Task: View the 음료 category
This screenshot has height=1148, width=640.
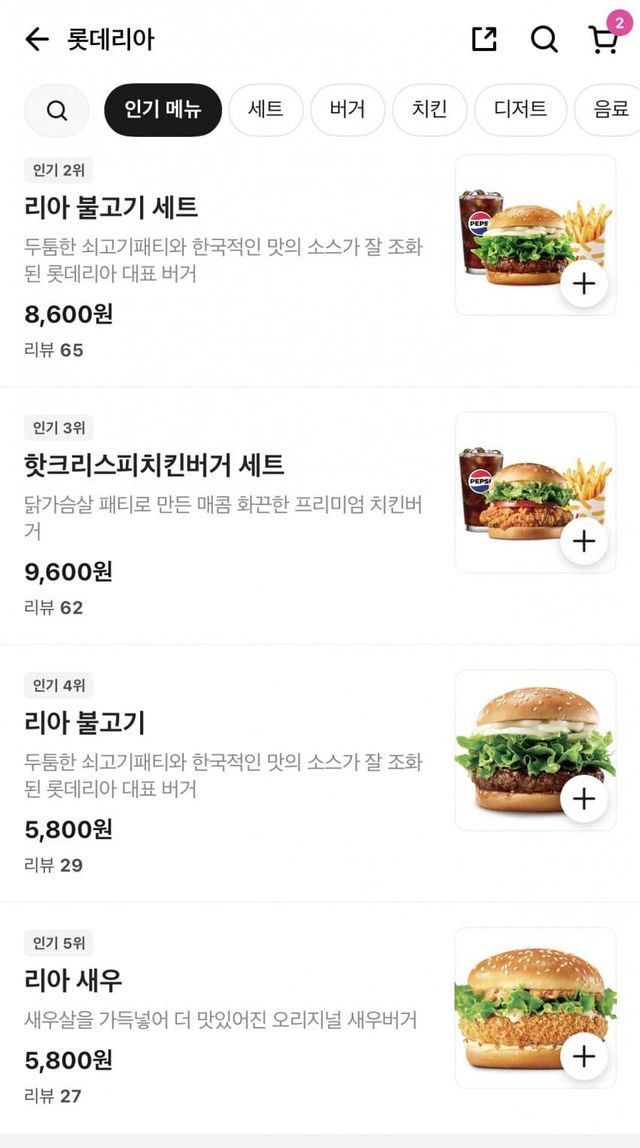Action: 610,110
